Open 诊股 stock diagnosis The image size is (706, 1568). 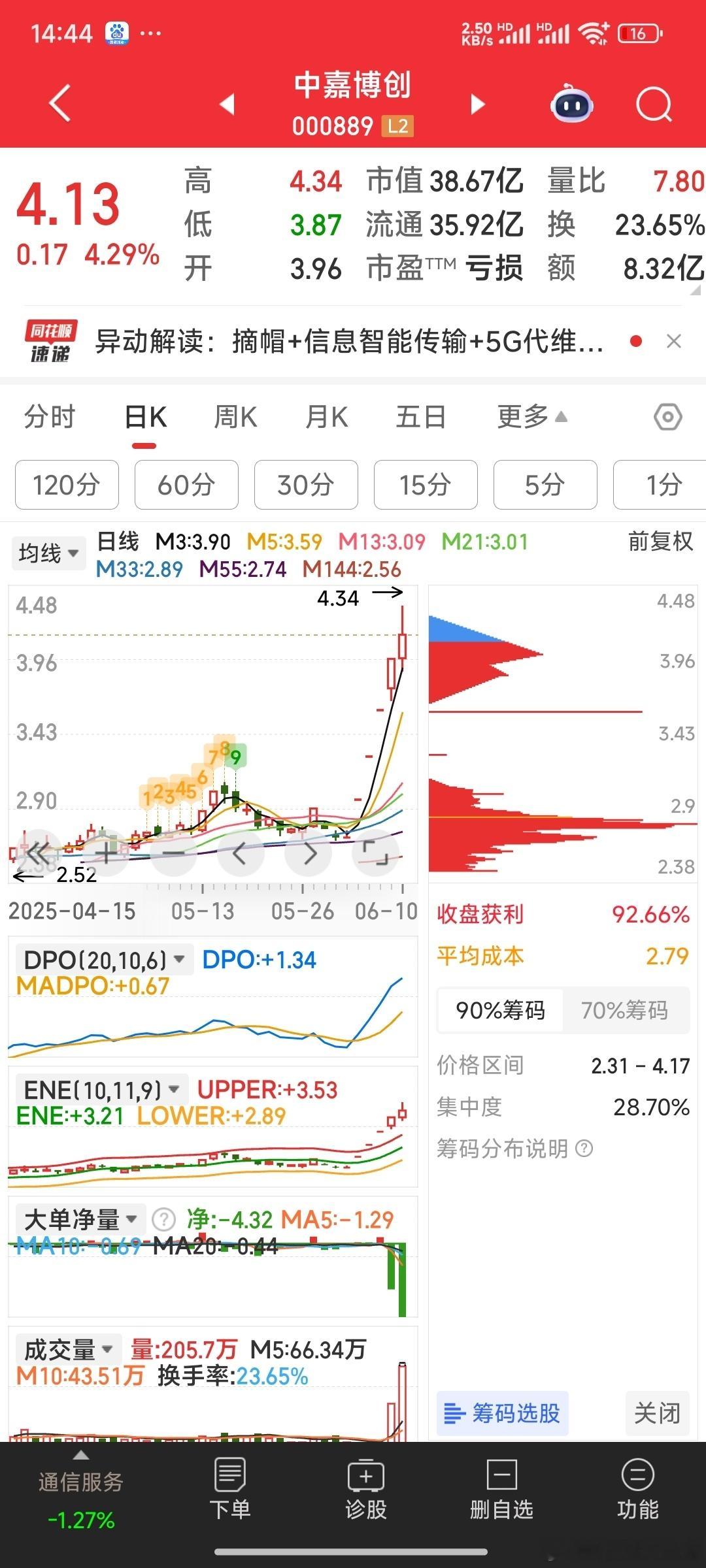point(366,1490)
